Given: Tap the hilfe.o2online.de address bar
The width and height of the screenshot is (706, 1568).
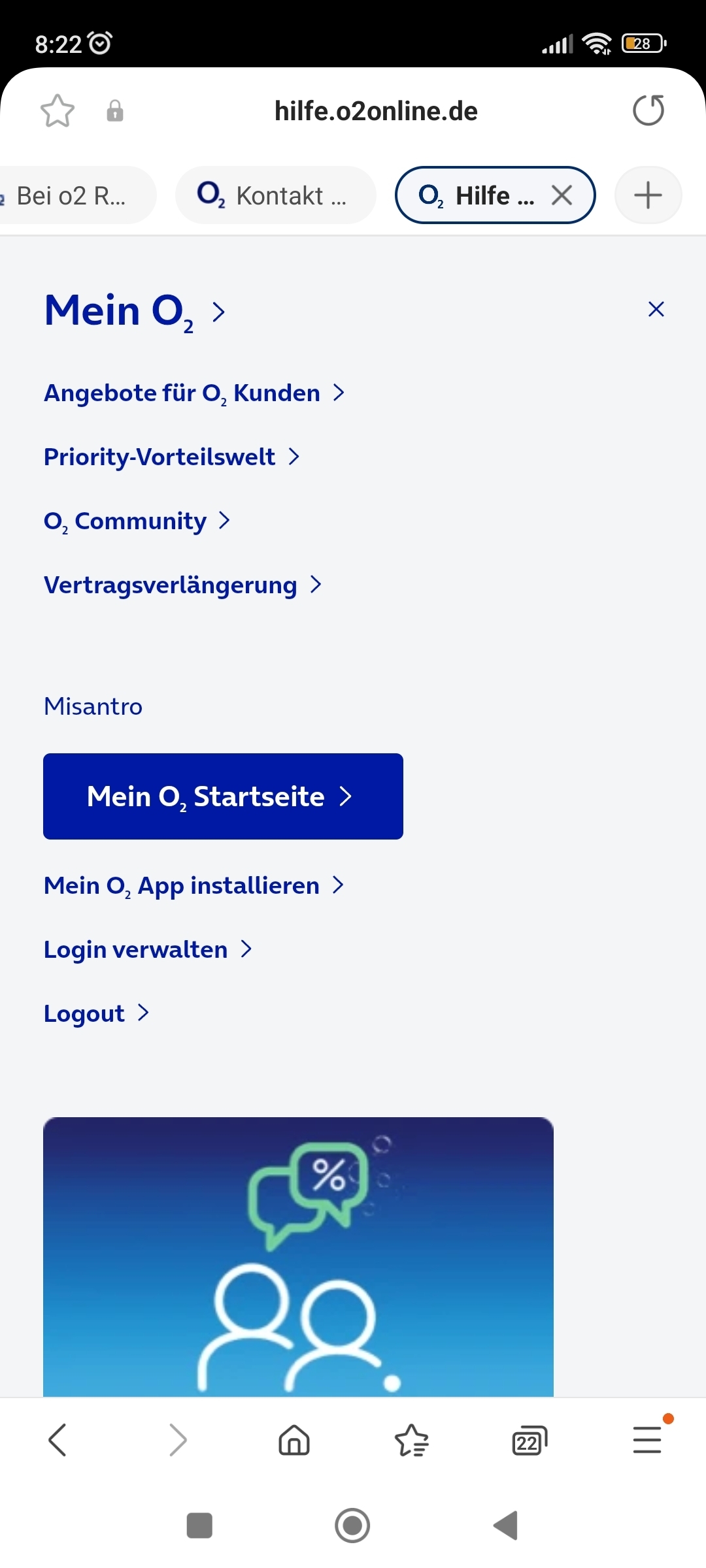Looking at the screenshot, I should (x=376, y=111).
